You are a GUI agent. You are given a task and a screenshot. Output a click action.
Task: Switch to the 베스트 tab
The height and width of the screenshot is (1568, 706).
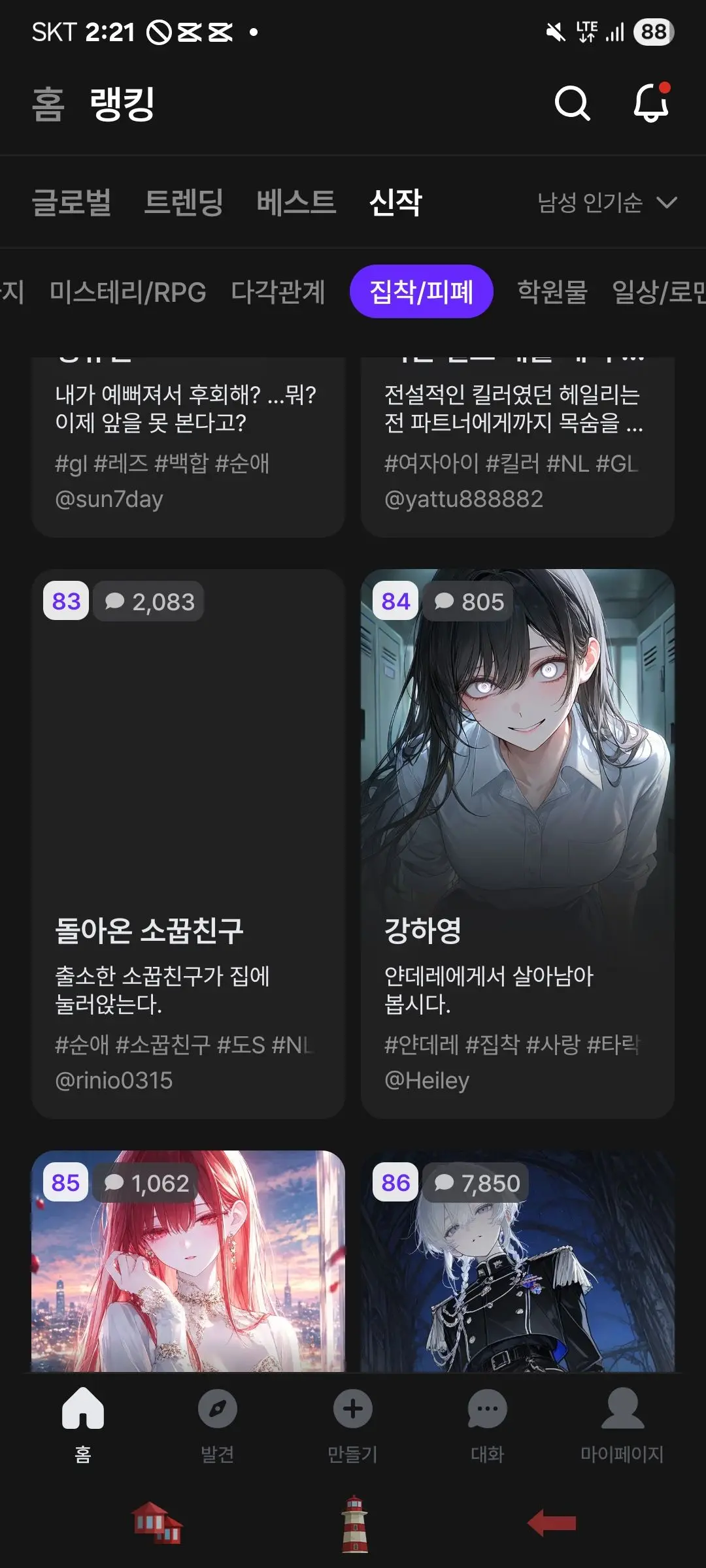[x=296, y=202]
